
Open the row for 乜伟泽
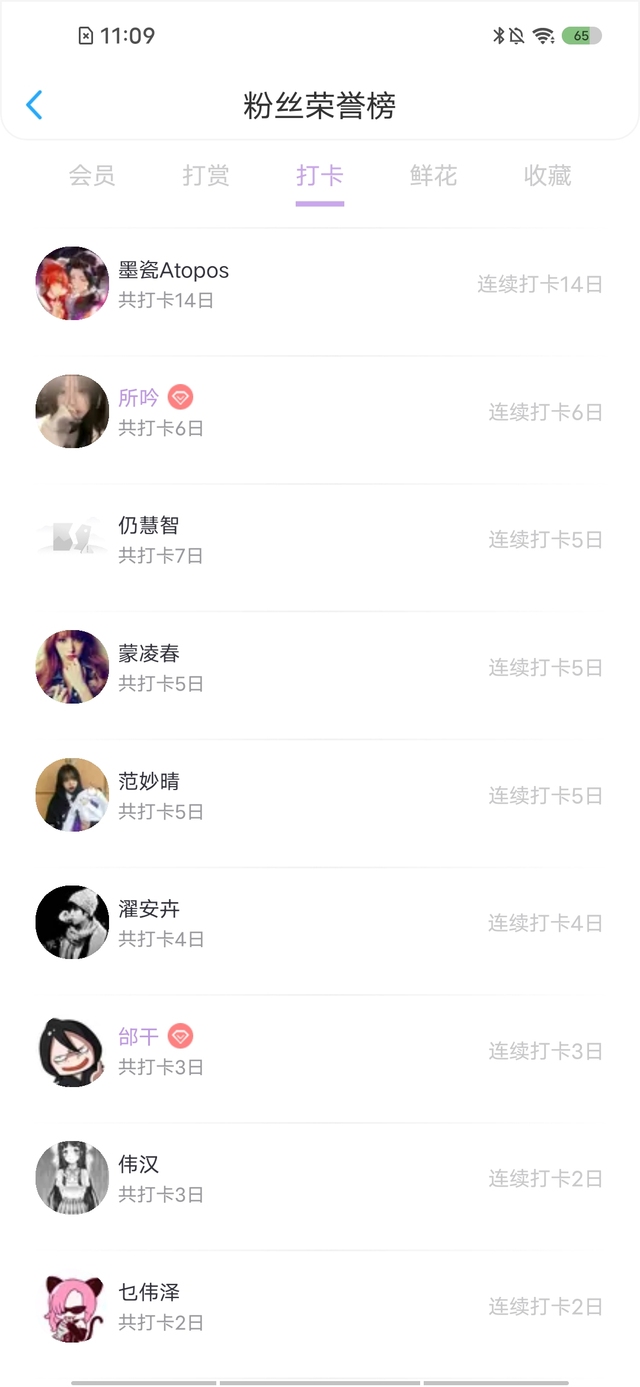[320, 1306]
